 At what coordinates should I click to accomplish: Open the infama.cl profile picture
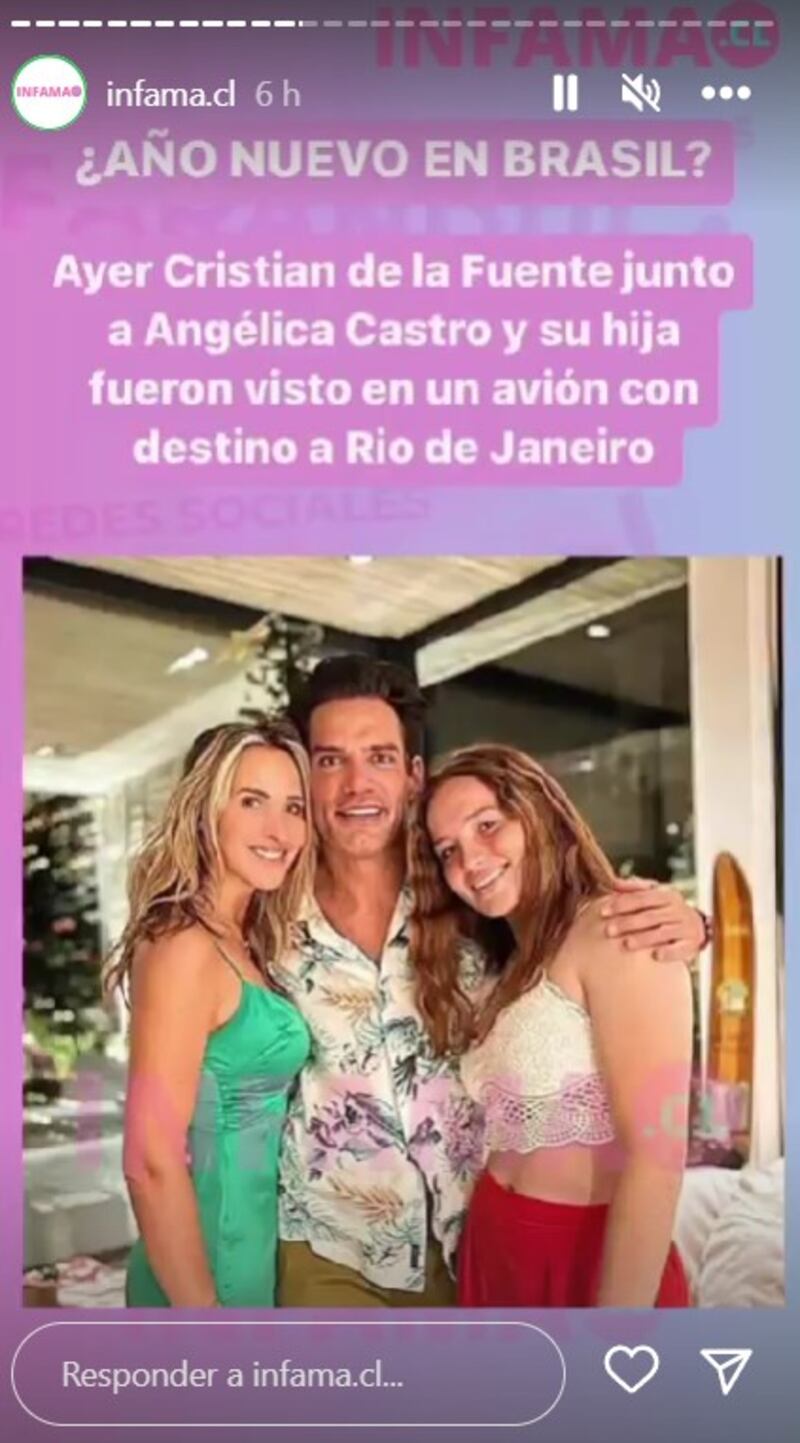point(48,93)
